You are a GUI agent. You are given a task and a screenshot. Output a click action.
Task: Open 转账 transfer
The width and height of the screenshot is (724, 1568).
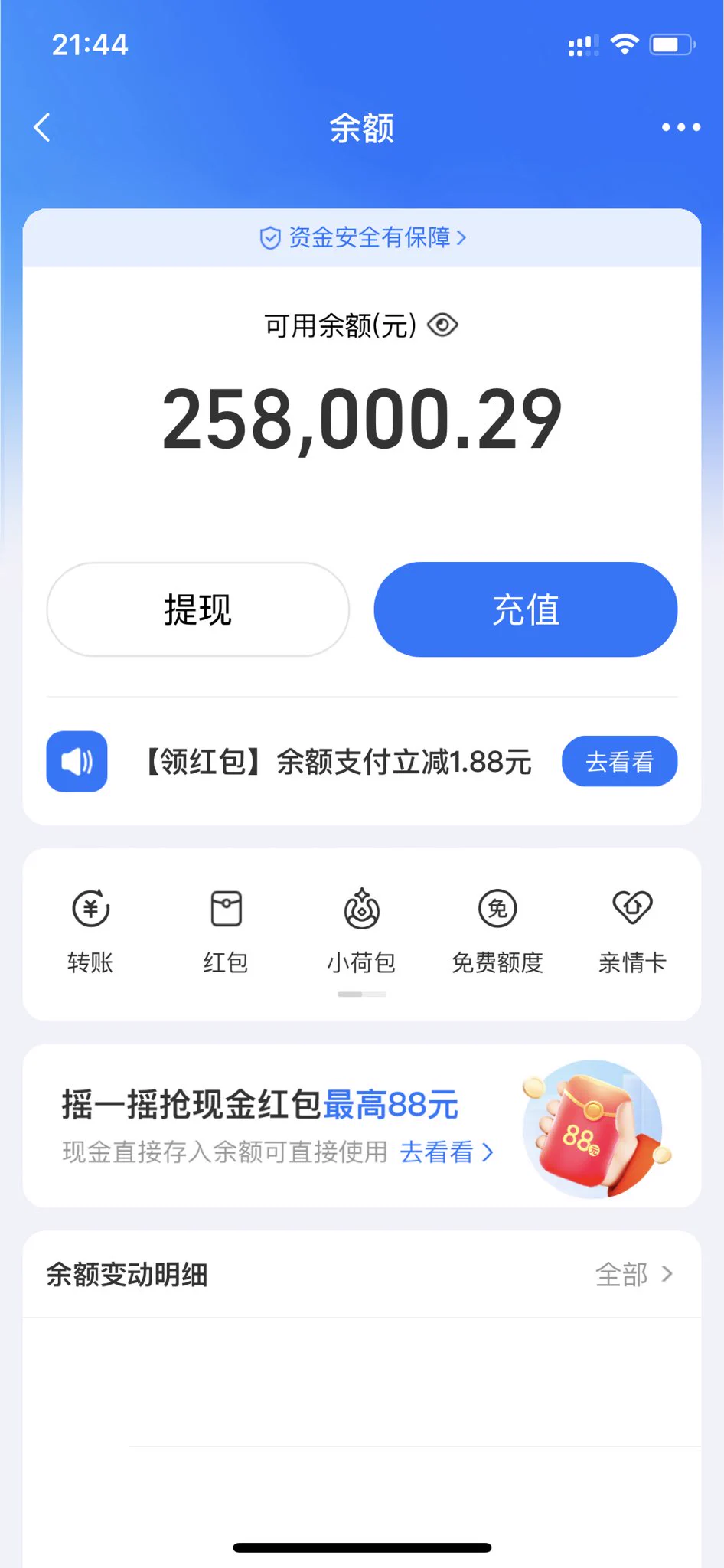pos(90,929)
